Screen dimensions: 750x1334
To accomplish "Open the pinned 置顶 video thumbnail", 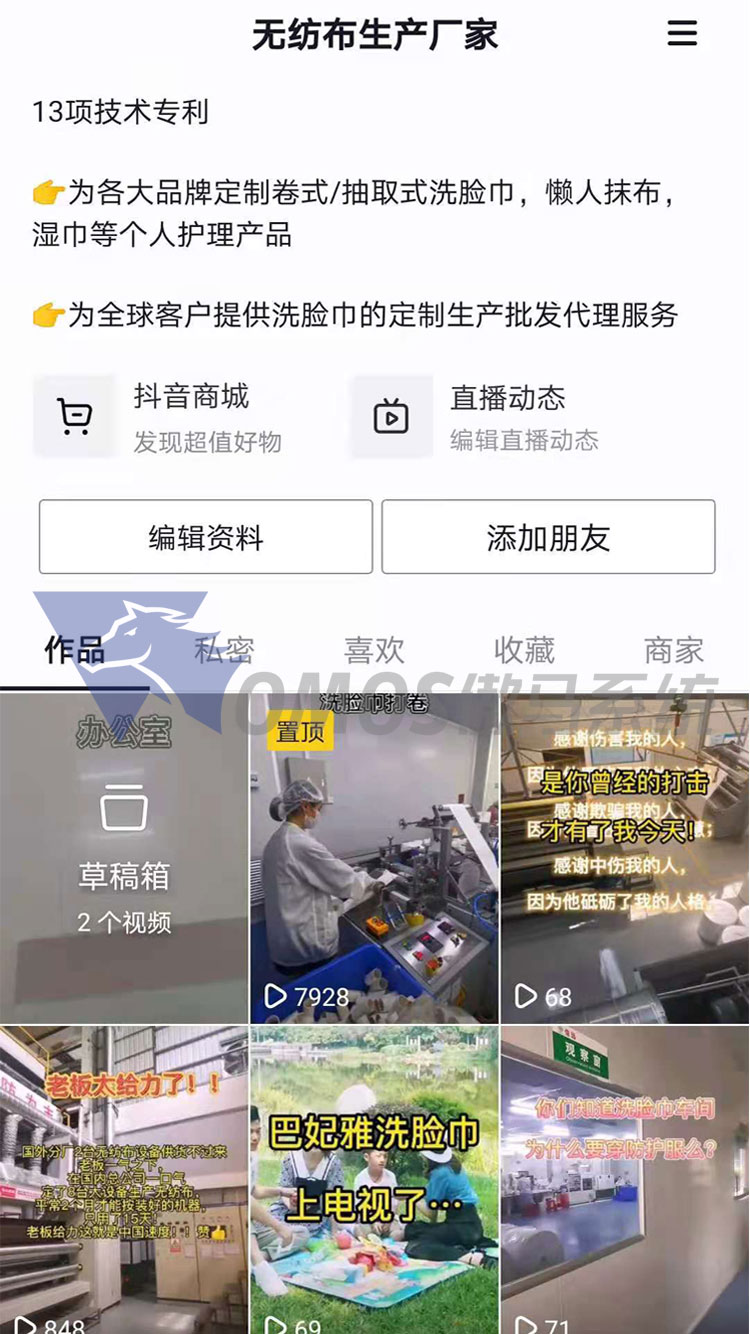I will point(374,850).
